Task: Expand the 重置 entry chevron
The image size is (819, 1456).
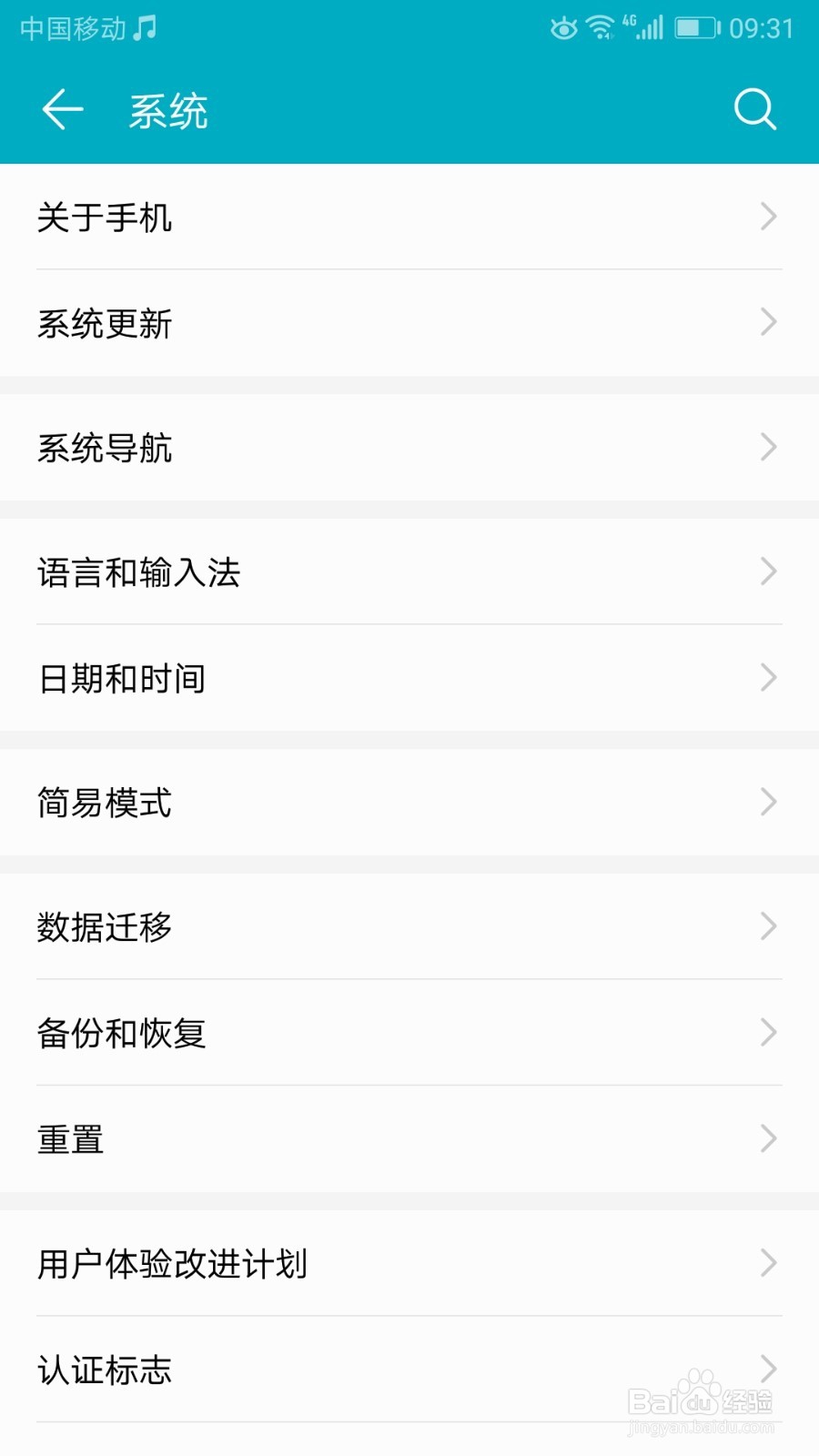Action: click(769, 1137)
